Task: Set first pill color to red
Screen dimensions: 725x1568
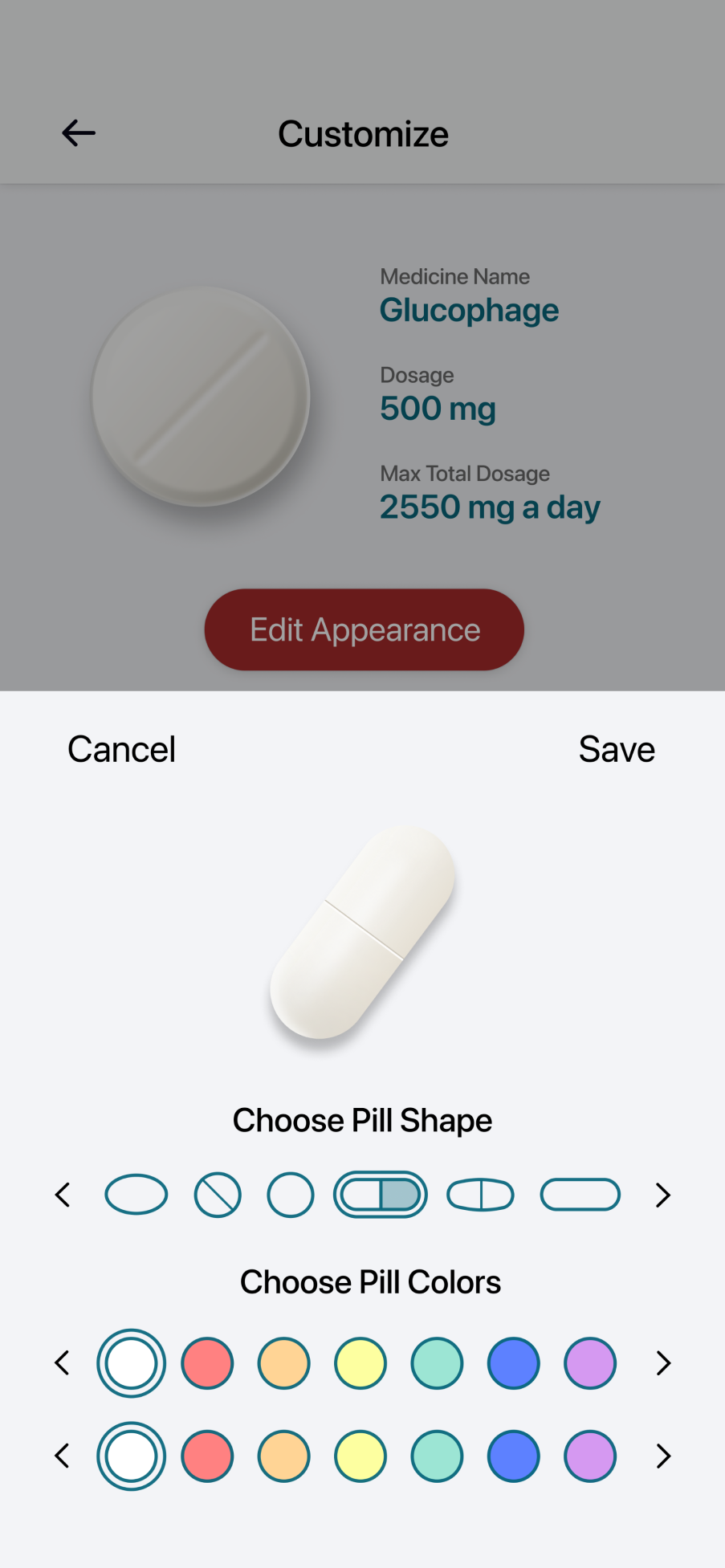Action: [x=207, y=1363]
